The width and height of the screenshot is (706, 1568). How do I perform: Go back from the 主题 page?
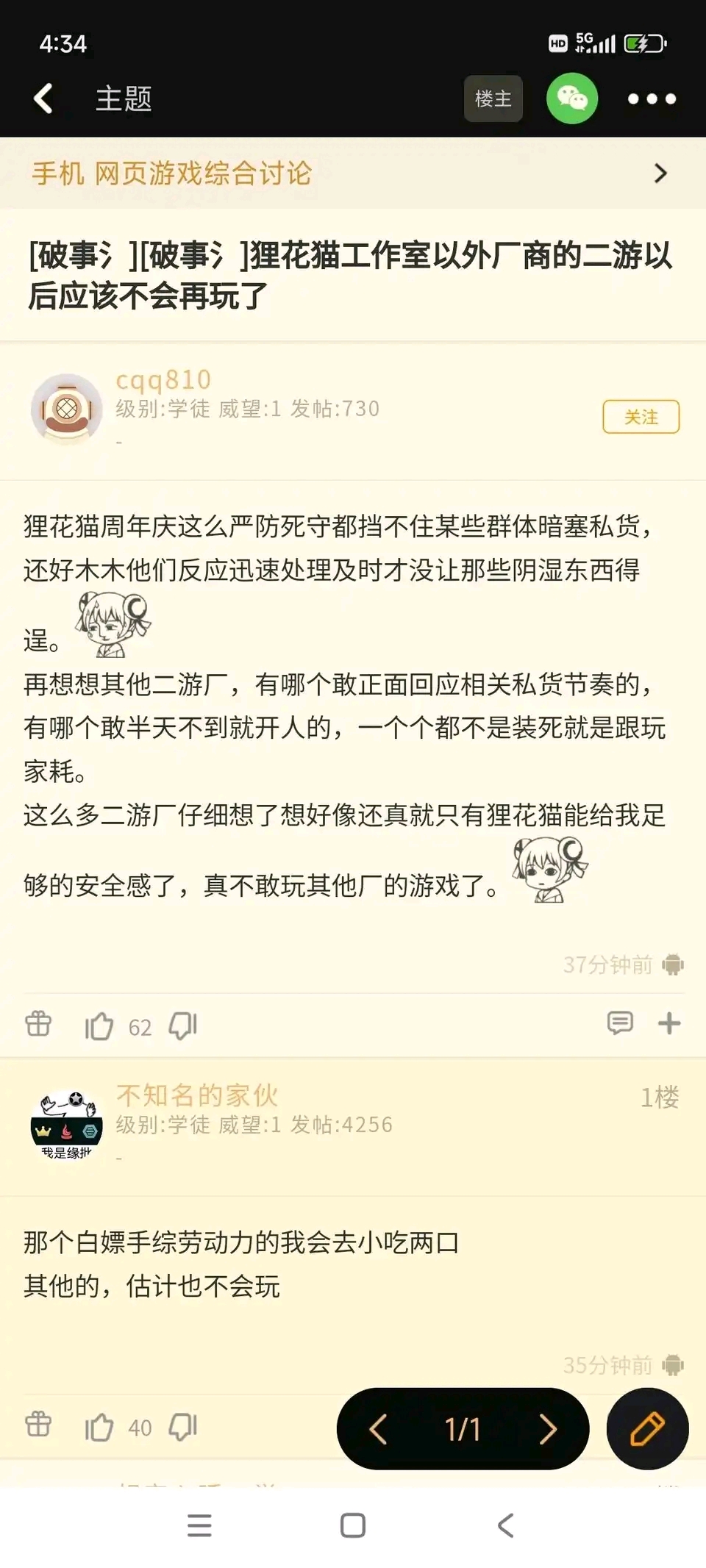44,99
